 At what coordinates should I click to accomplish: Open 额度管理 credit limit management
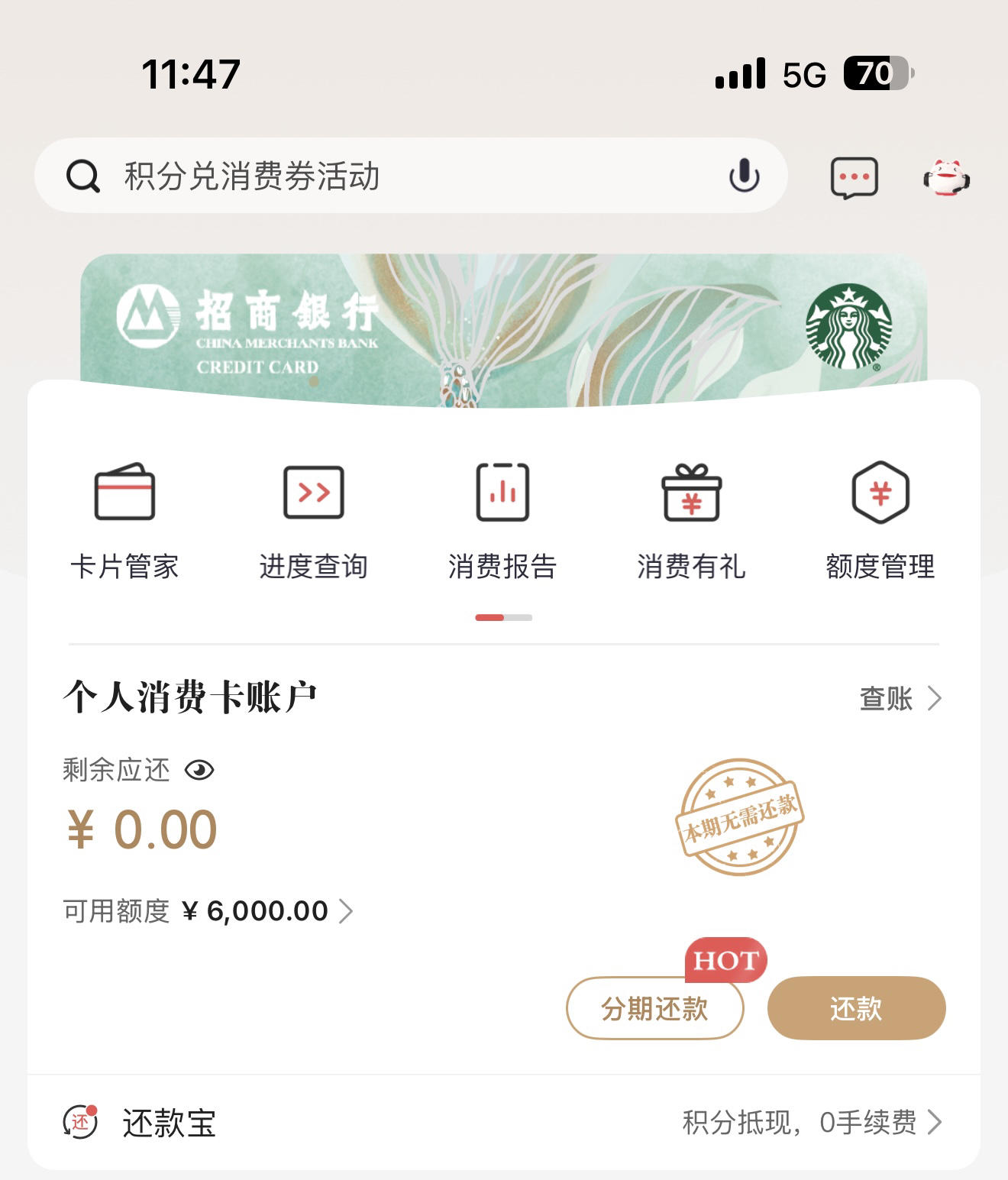pos(880,516)
